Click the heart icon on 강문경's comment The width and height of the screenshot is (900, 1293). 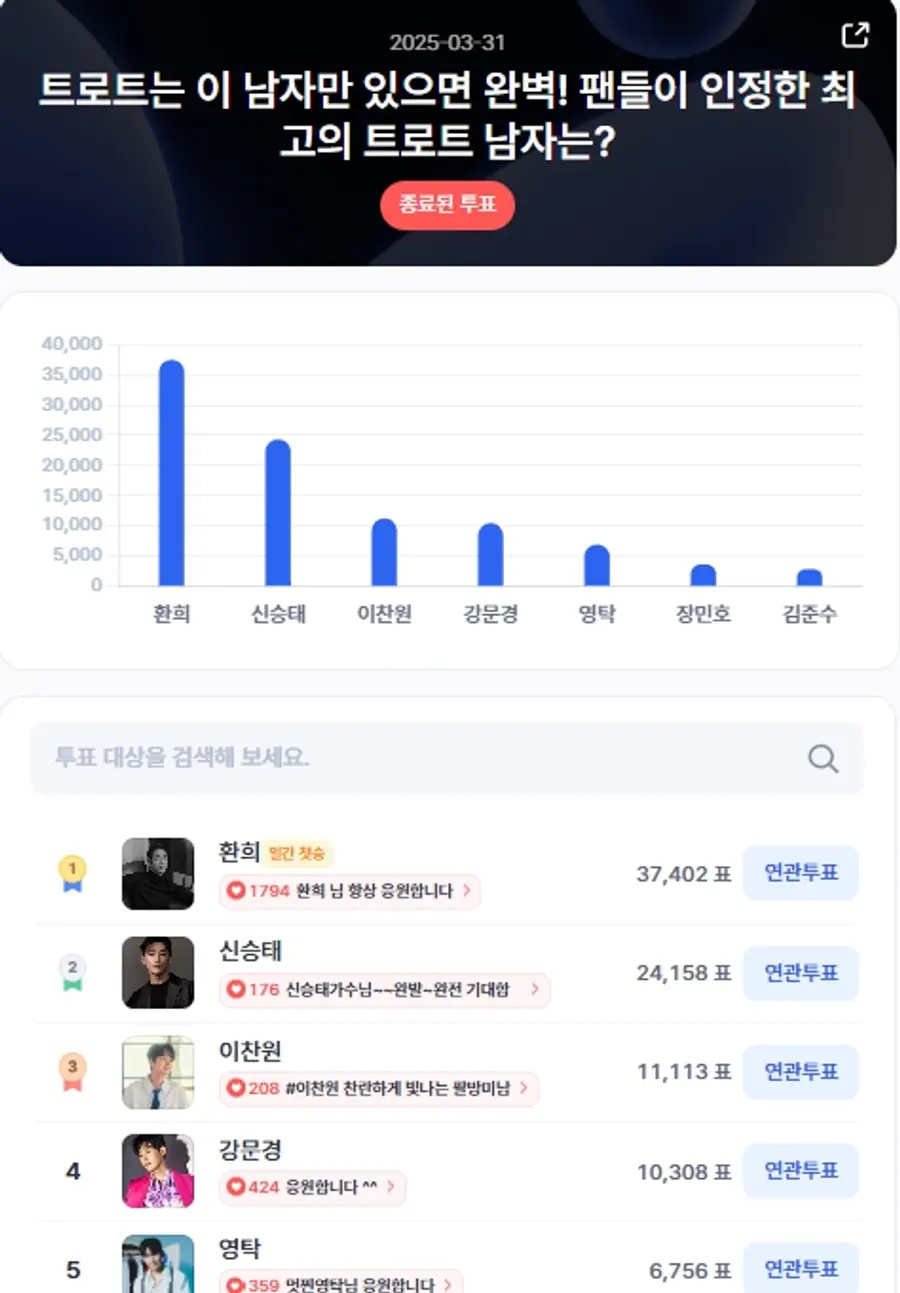click(236, 1189)
